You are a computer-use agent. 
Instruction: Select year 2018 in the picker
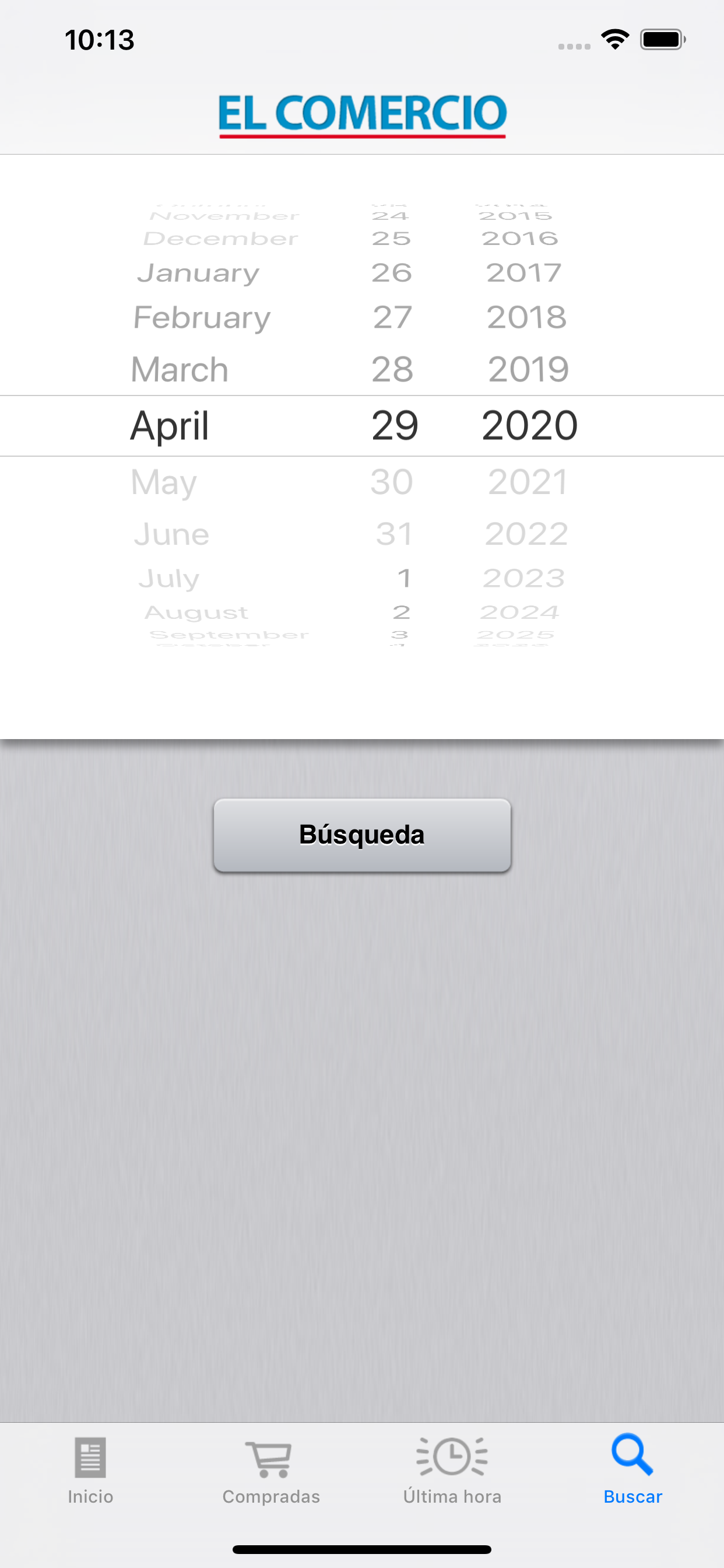(526, 317)
